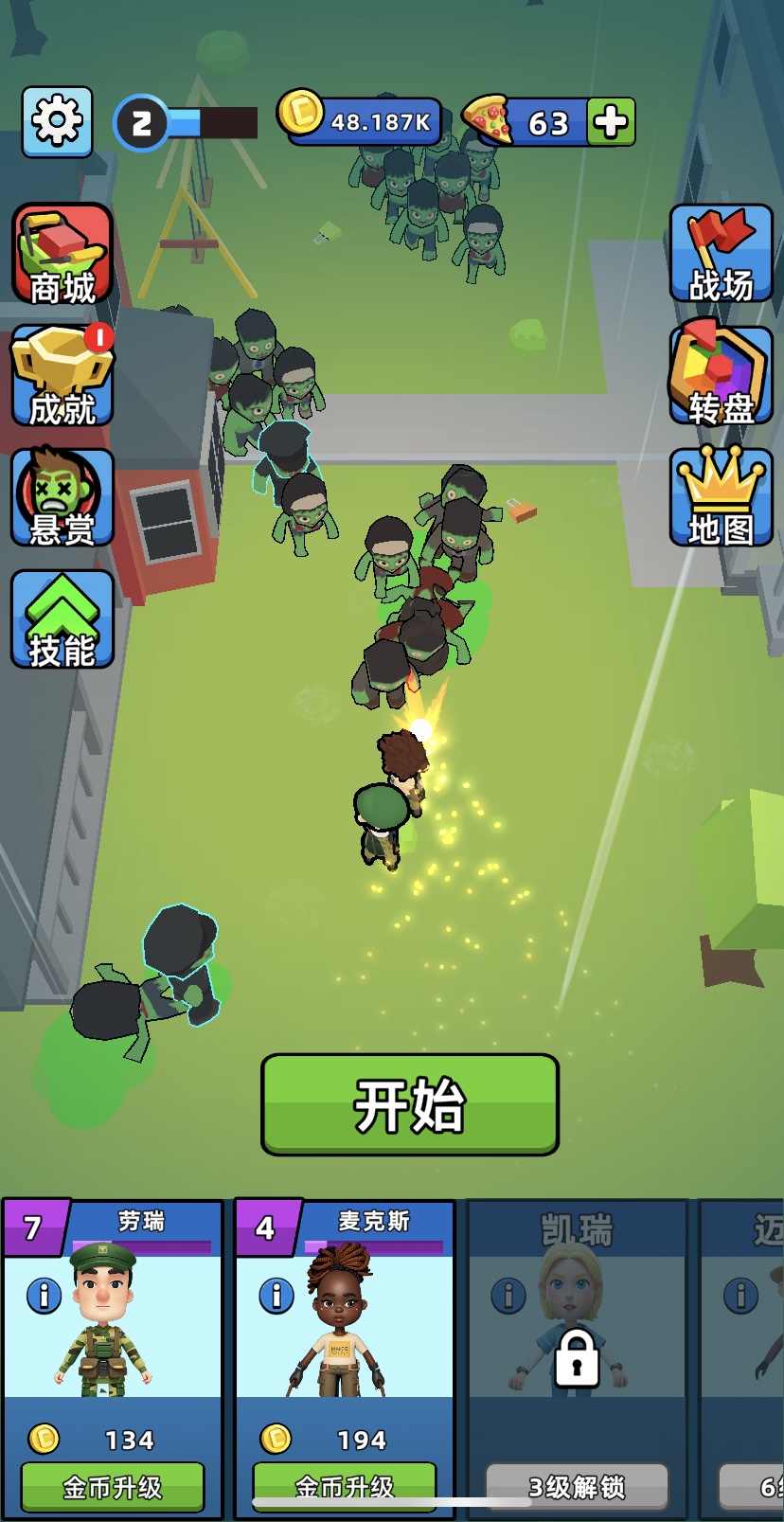This screenshot has width=784, height=1522.
Task: Open the 战场 battlefield
Action: click(721, 254)
